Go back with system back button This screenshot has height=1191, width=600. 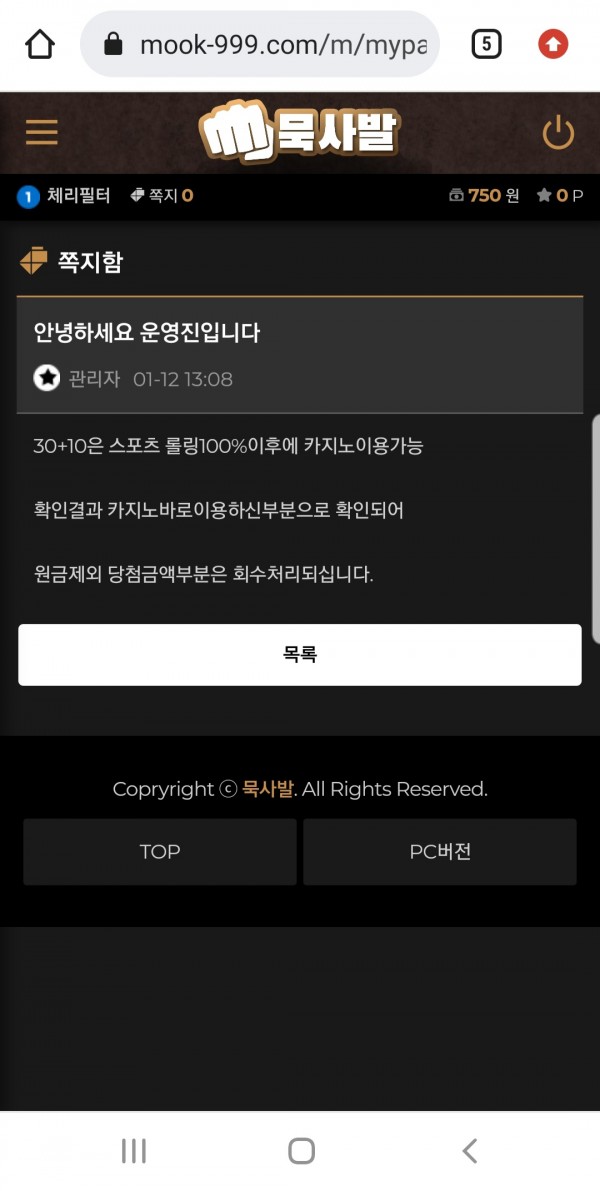[469, 1151]
